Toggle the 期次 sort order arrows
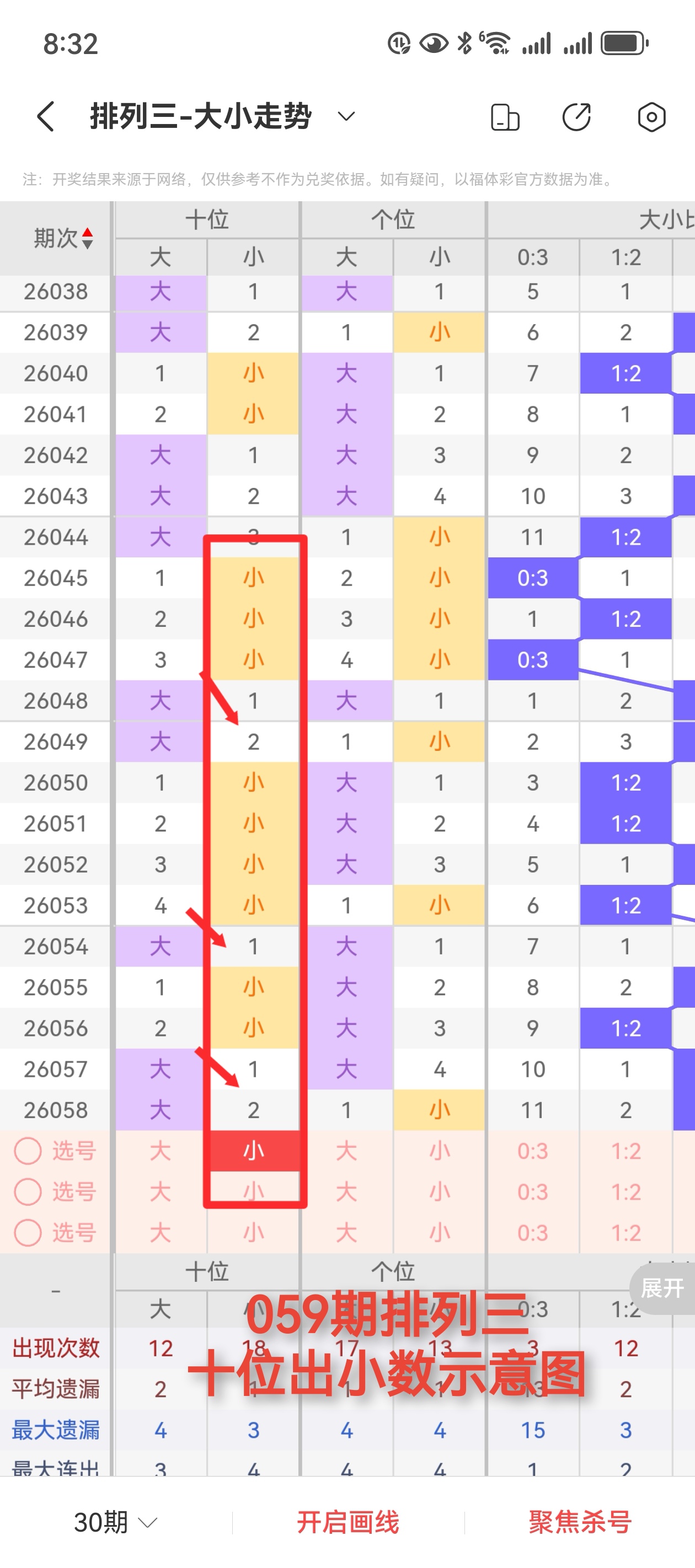Viewport: 695px width, 1568px height. 87,238
